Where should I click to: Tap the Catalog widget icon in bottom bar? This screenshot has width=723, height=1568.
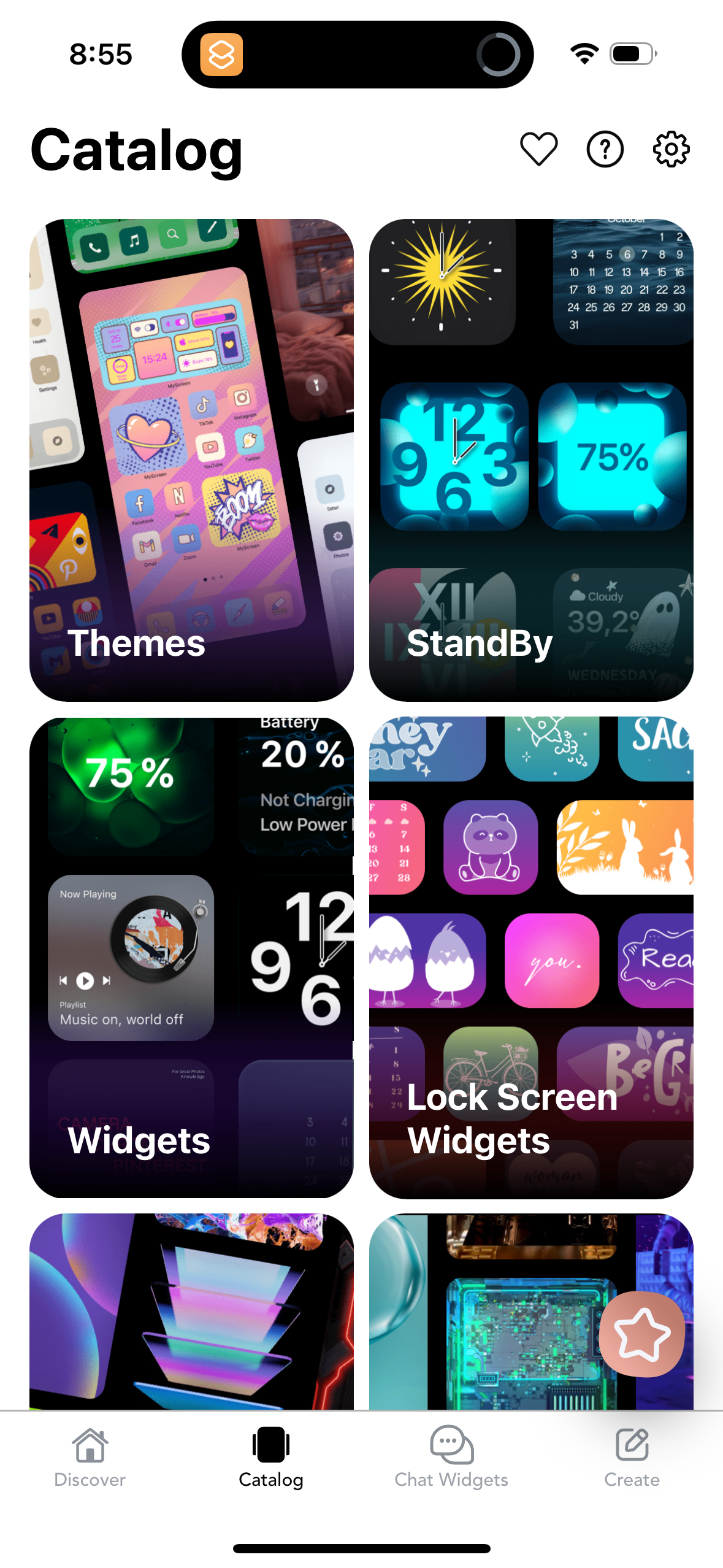coord(270,1443)
